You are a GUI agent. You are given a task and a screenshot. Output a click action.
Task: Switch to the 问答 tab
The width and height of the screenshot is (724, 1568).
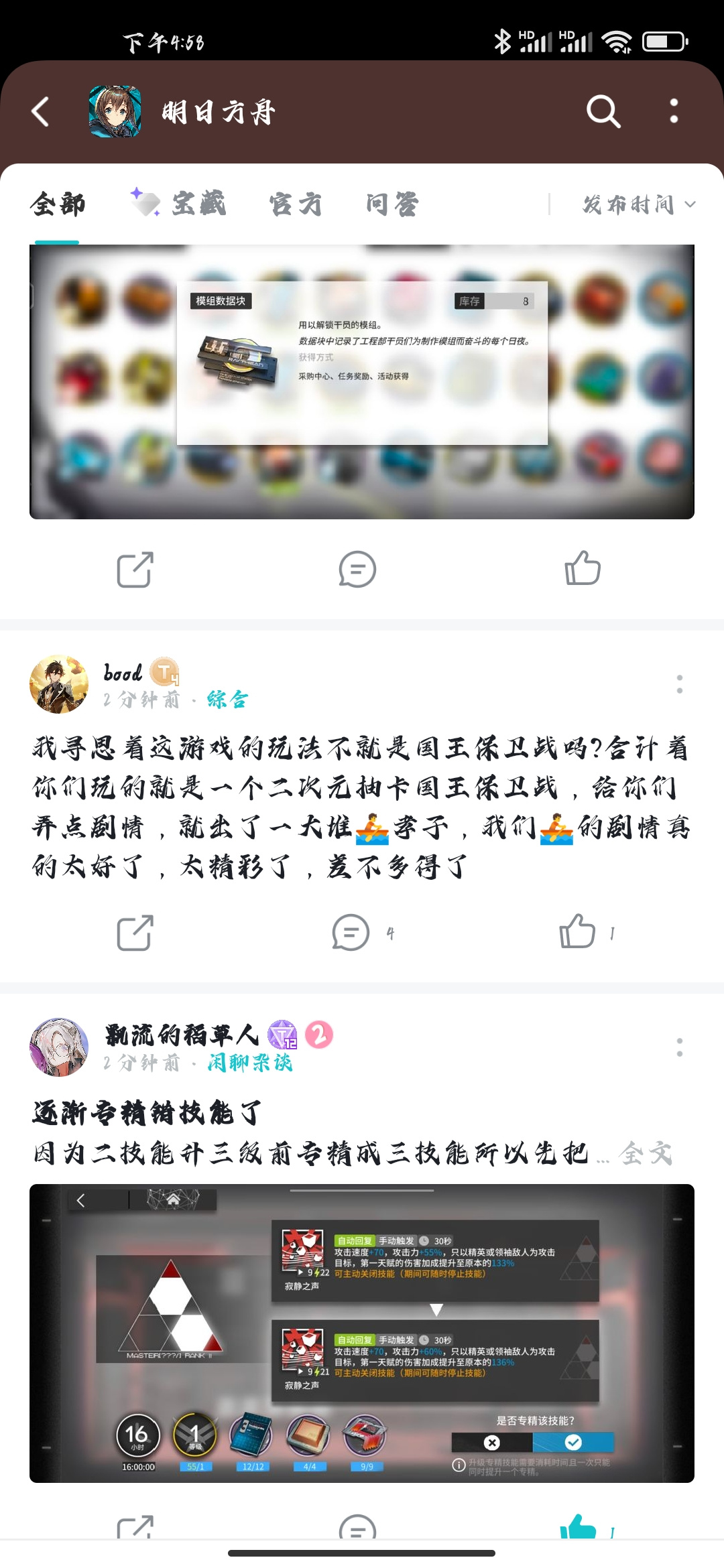point(392,204)
